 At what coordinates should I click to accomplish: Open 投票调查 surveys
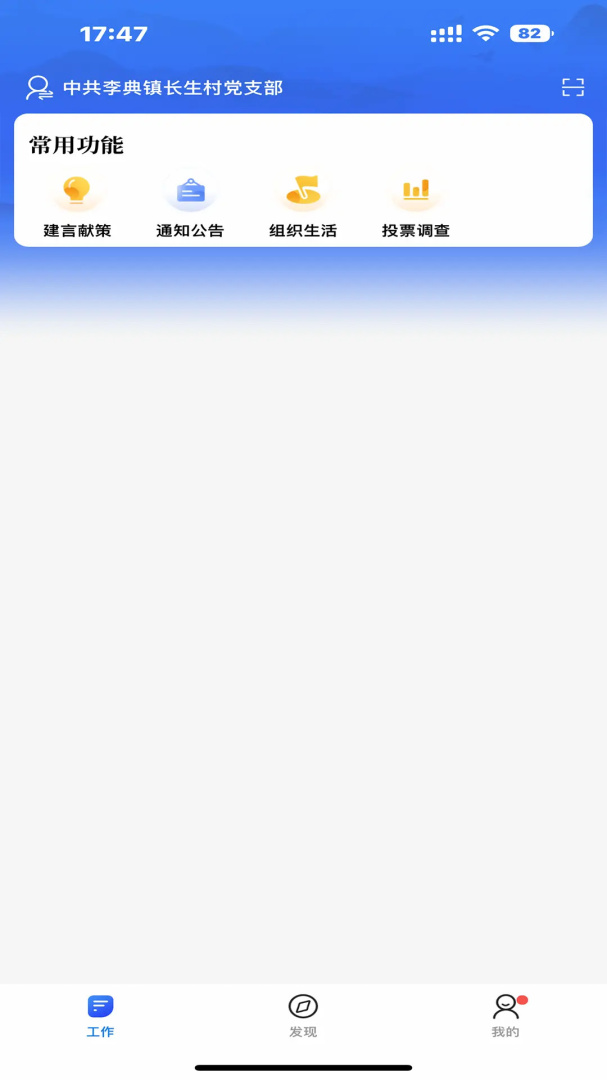coord(416,205)
